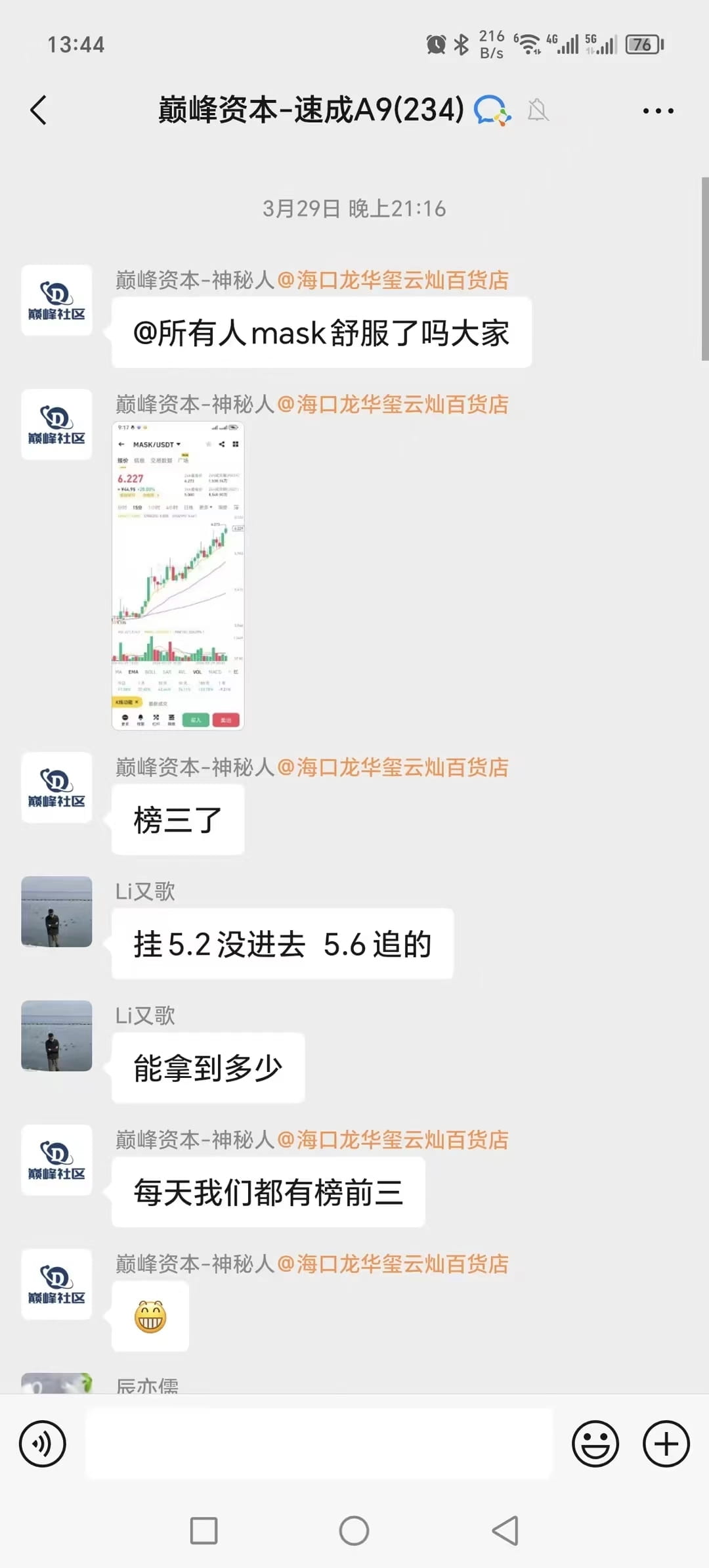Select the 挂5.2没进去 message bubble

[279, 945]
